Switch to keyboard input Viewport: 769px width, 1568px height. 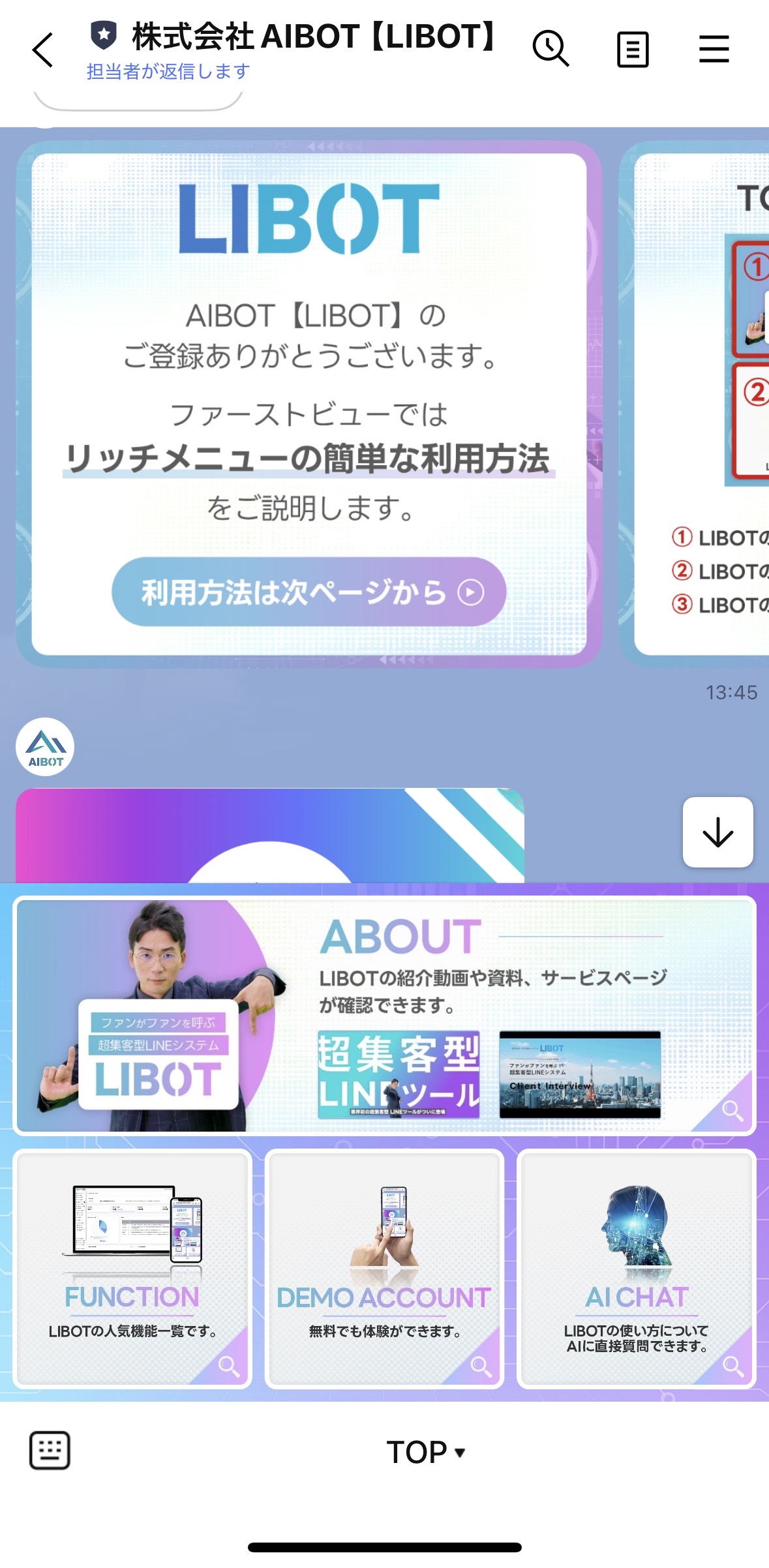(x=50, y=1451)
